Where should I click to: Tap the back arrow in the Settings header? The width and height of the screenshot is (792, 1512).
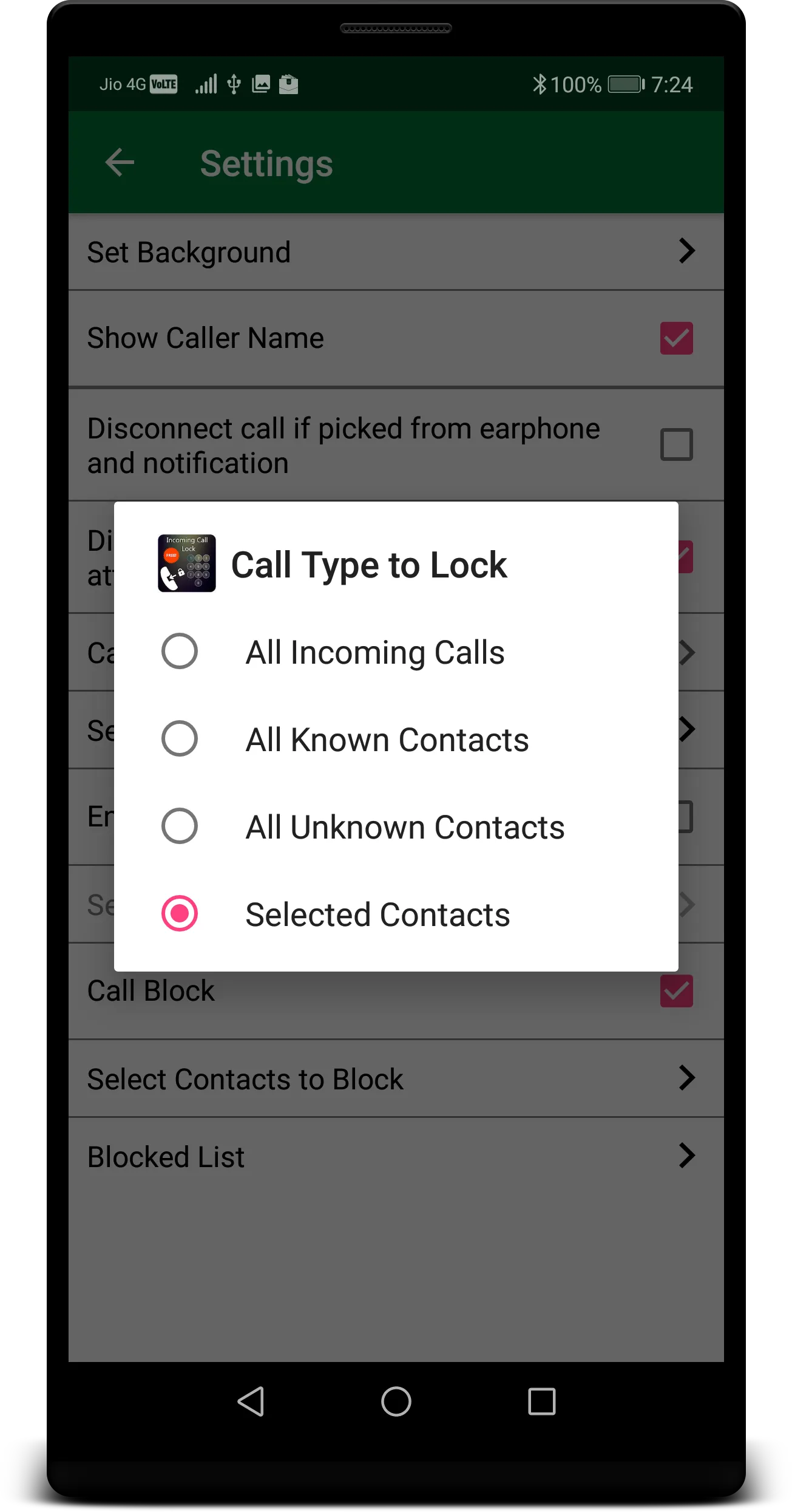119,162
